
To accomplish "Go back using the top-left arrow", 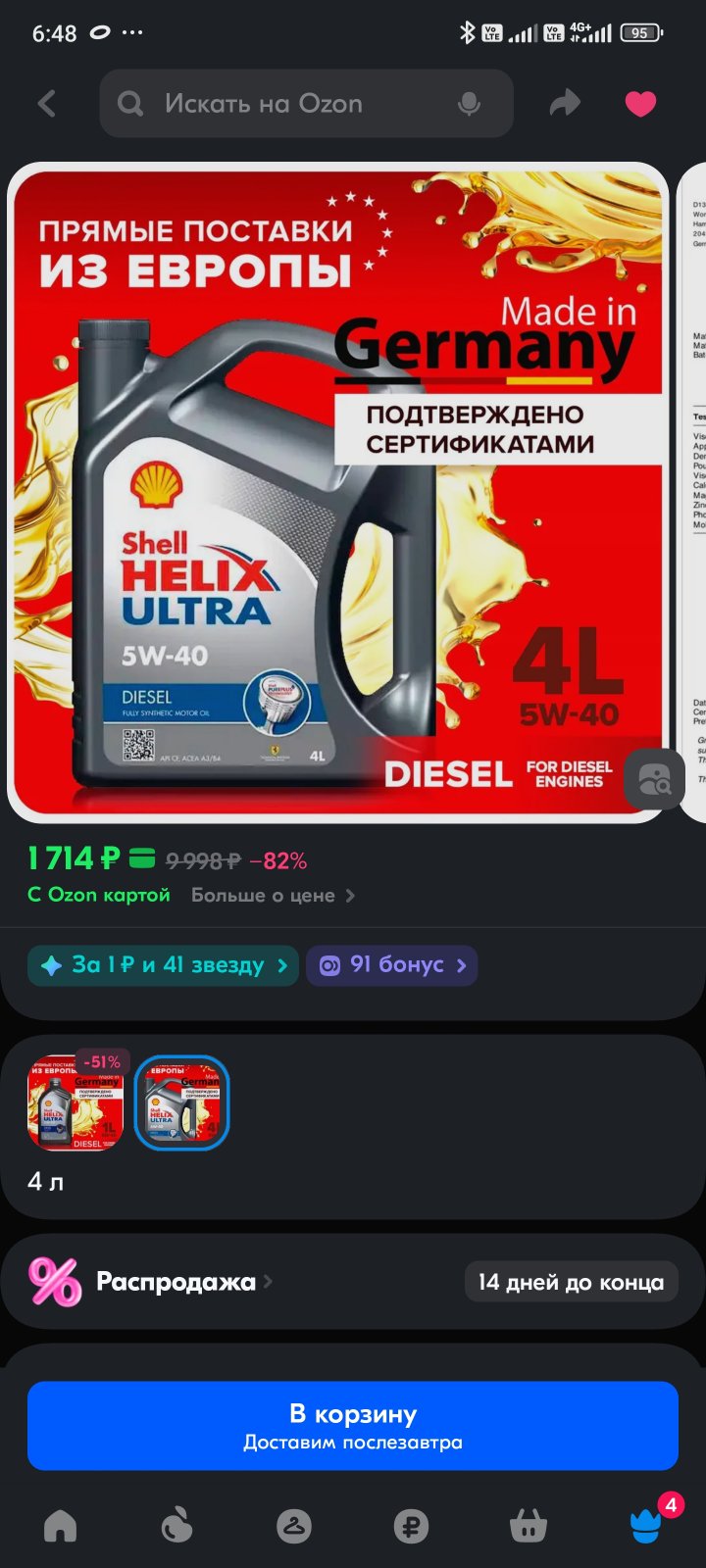I will [47, 104].
